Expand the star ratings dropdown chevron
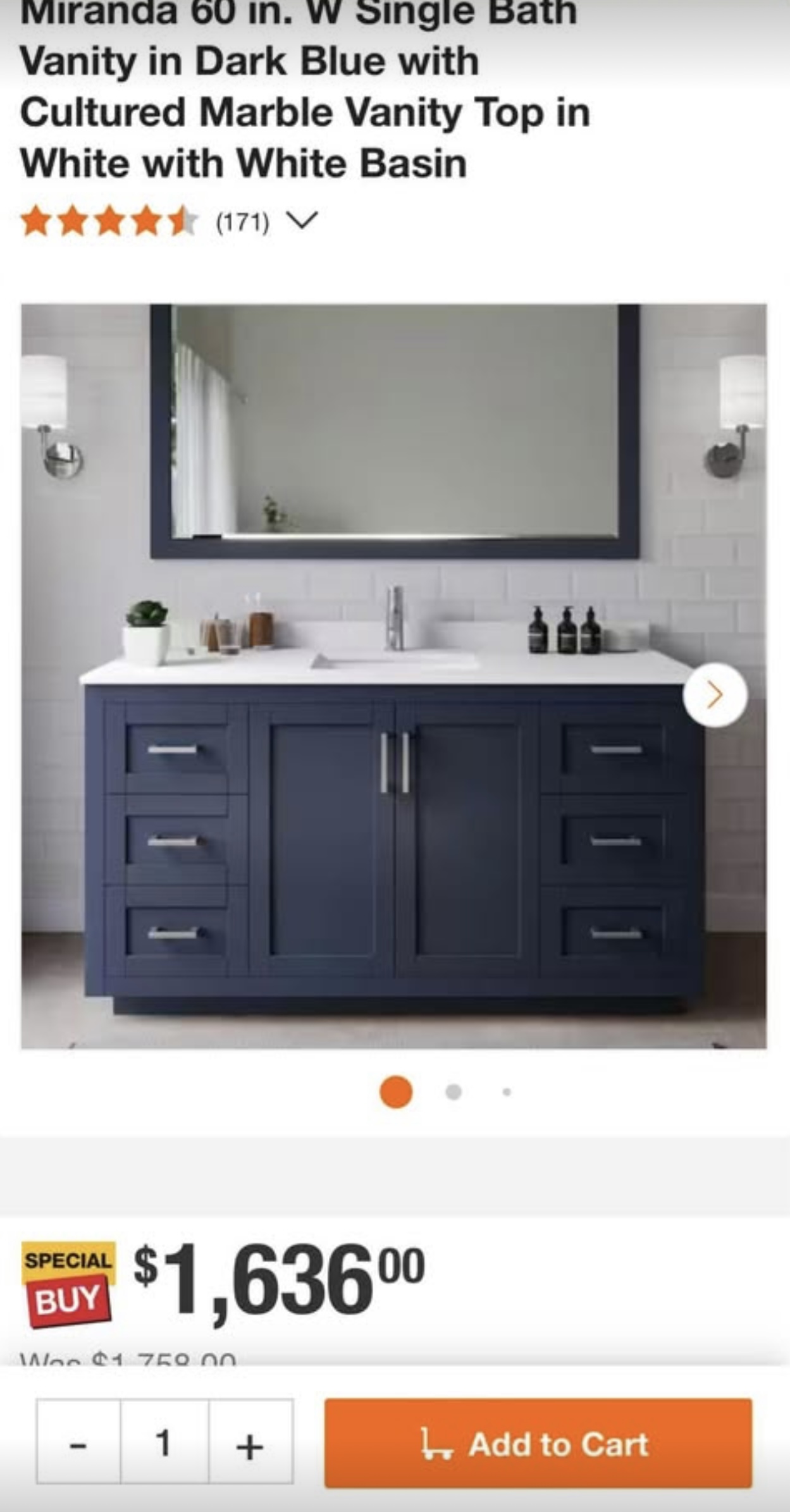This screenshot has width=790, height=1512. pyautogui.click(x=301, y=221)
